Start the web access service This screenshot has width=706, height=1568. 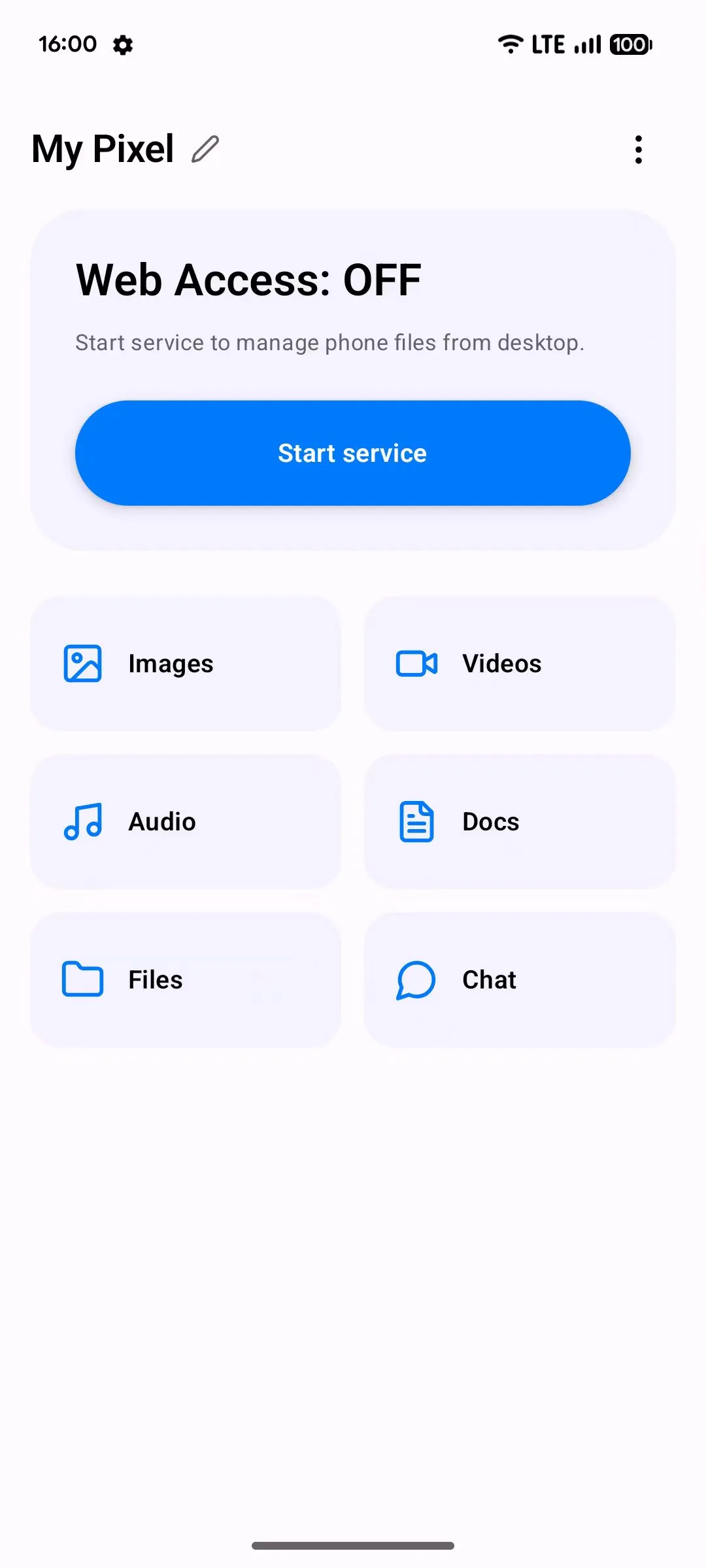click(x=353, y=453)
